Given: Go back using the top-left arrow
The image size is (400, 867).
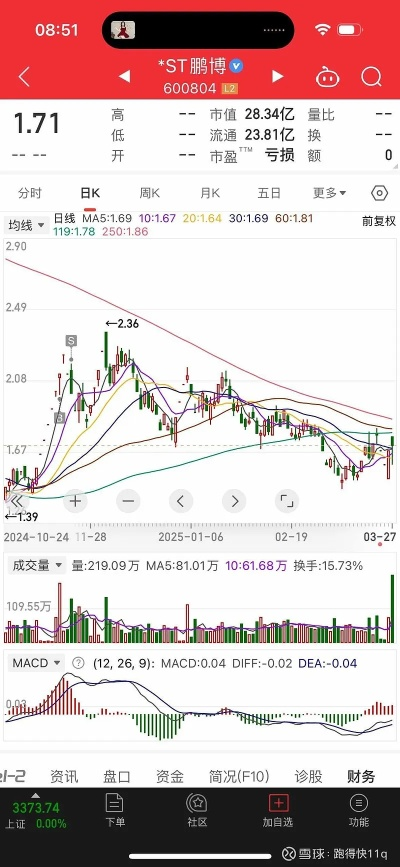Looking at the screenshot, I should pyautogui.click(x=24, y=77).
